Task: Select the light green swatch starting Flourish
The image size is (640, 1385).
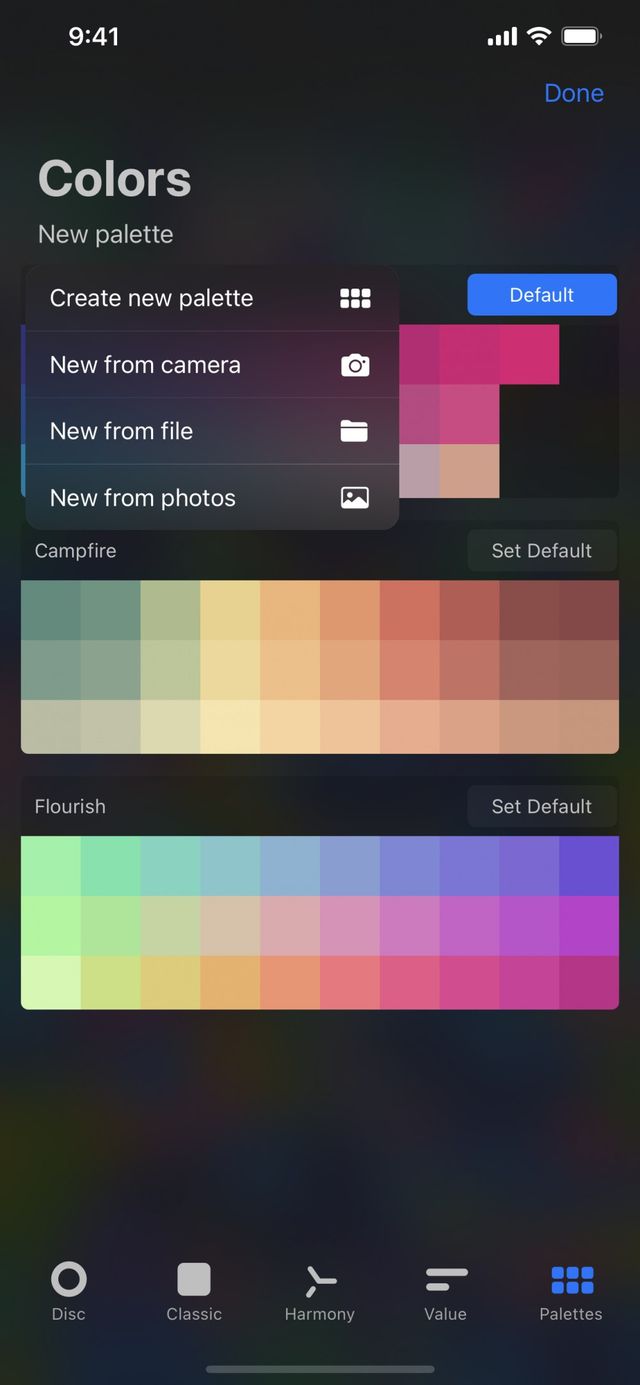Action: coord(50,866)
